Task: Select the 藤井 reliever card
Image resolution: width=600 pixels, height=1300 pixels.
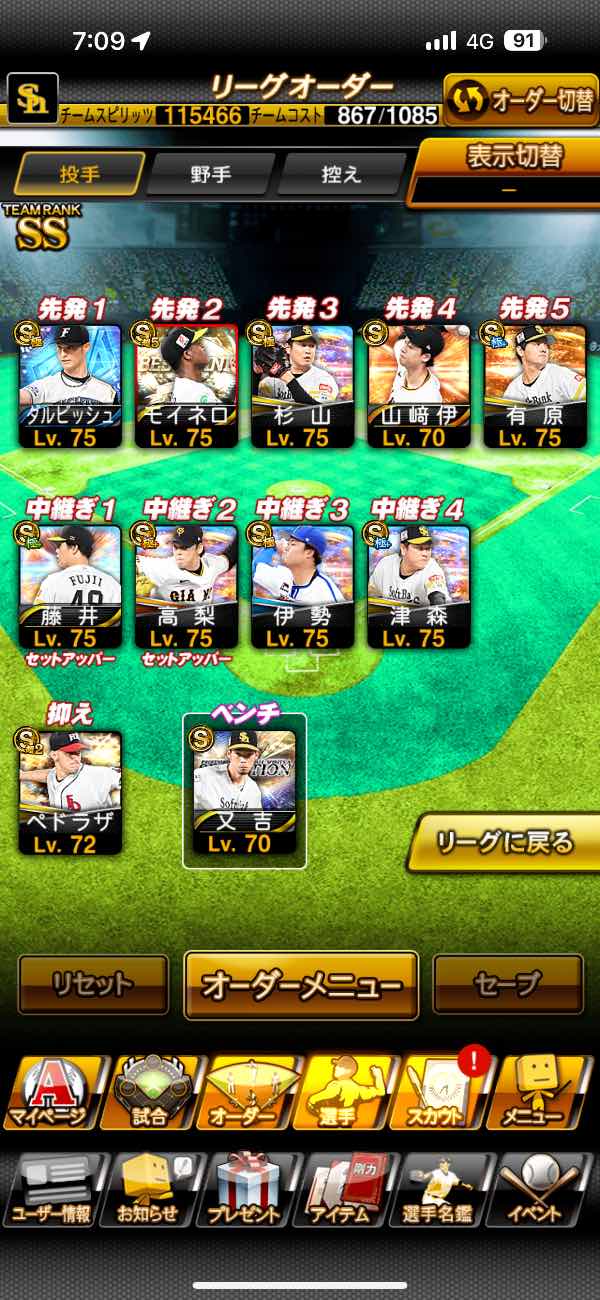Action: pyautogui.click(x=70, y=587)
